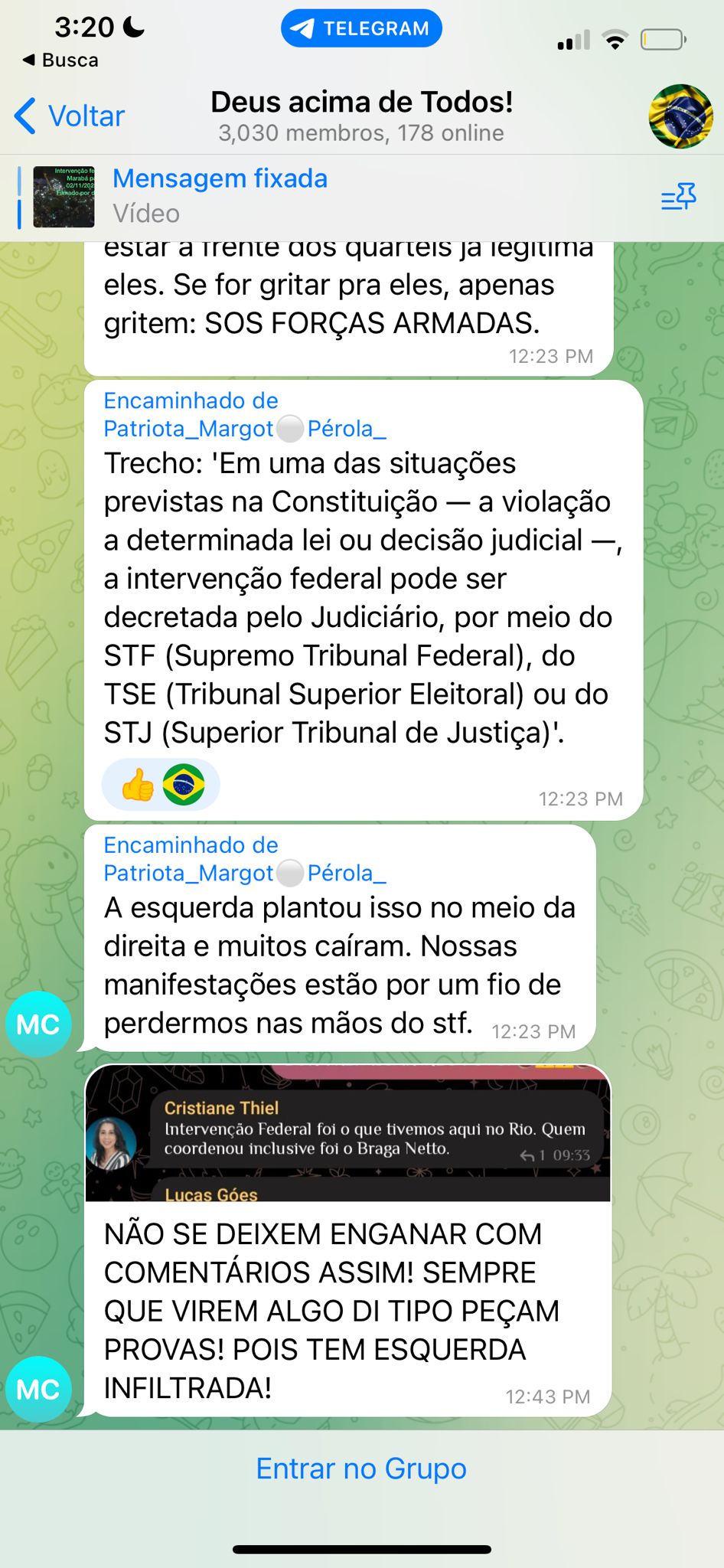This screenshot has height=1568, width=724.
Task: Return to Busca via the status bar
Action: pos(61,60)
